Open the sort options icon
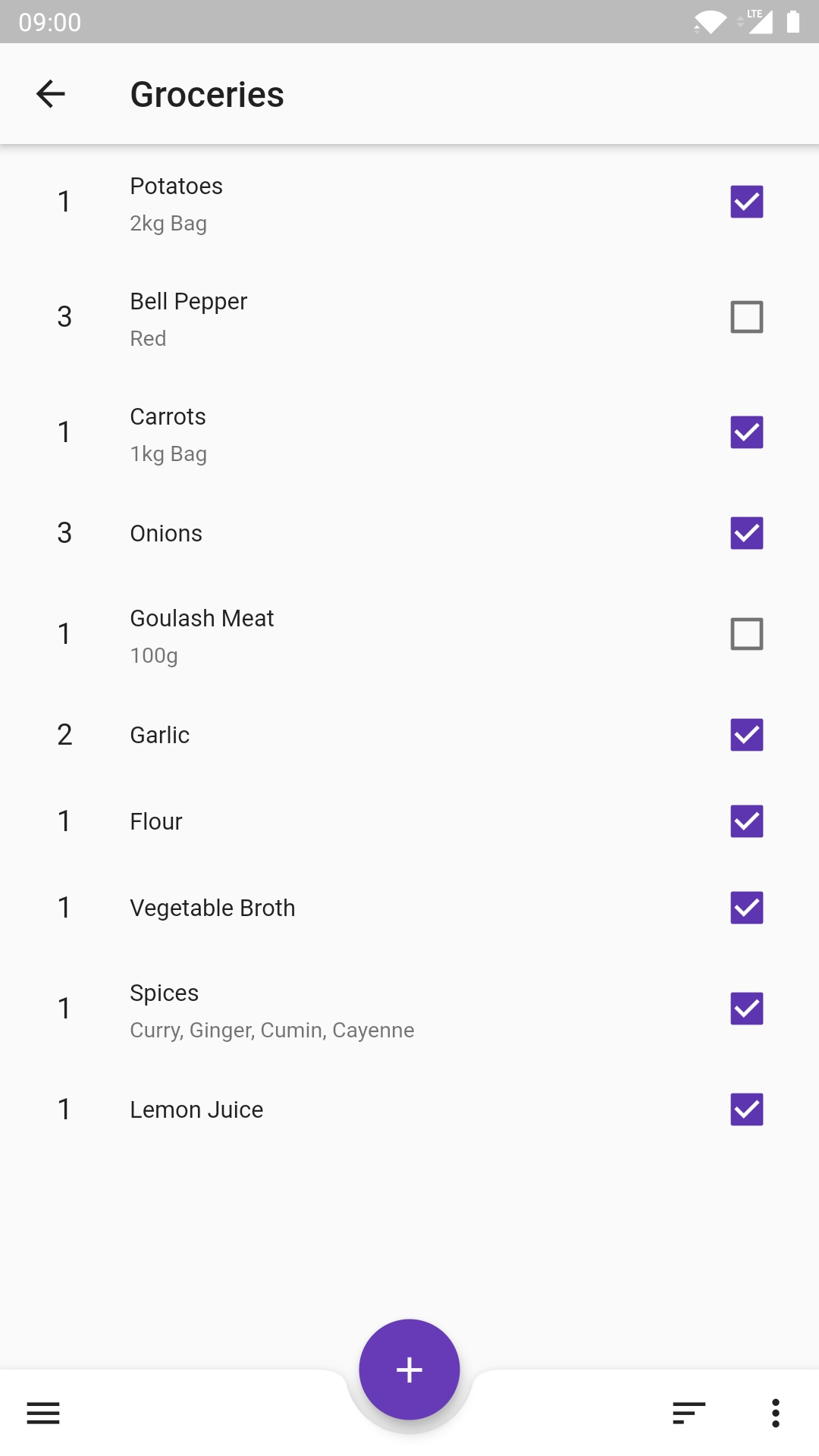The width and height of the screenshot is (819, 1456). (x=689, y=1414)
